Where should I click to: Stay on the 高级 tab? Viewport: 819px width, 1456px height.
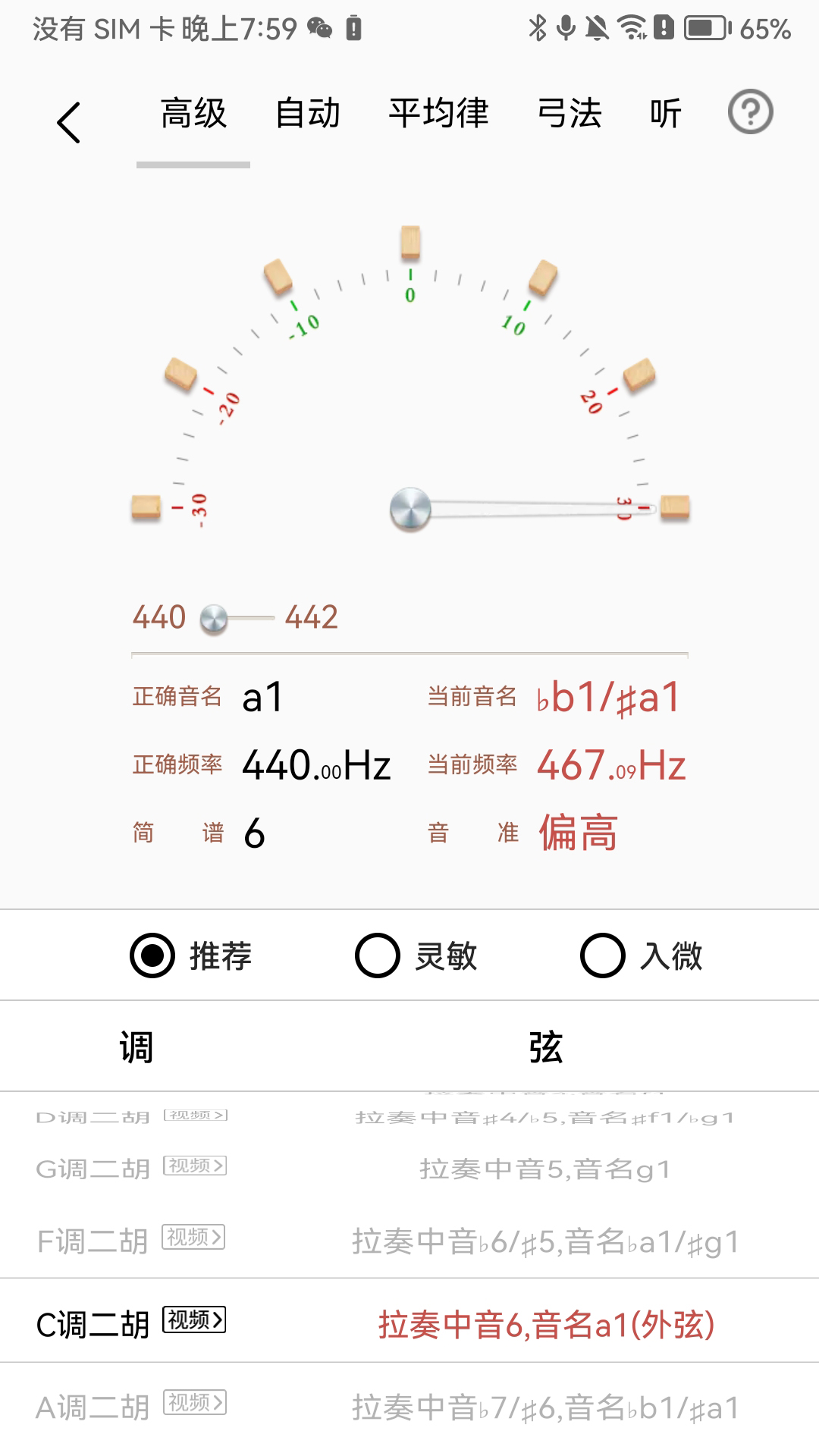pos(192,115)
